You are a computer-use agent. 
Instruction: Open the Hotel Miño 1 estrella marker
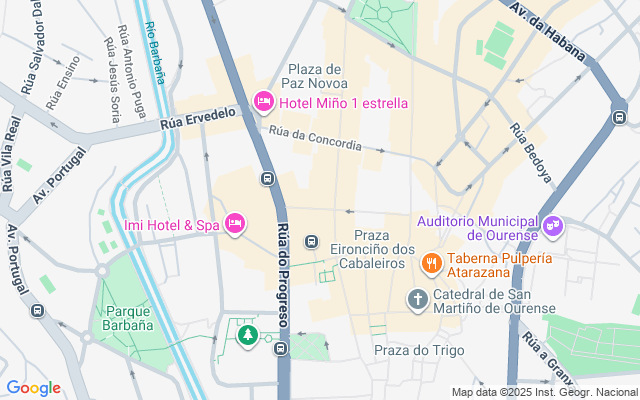[x=264, y=102]
